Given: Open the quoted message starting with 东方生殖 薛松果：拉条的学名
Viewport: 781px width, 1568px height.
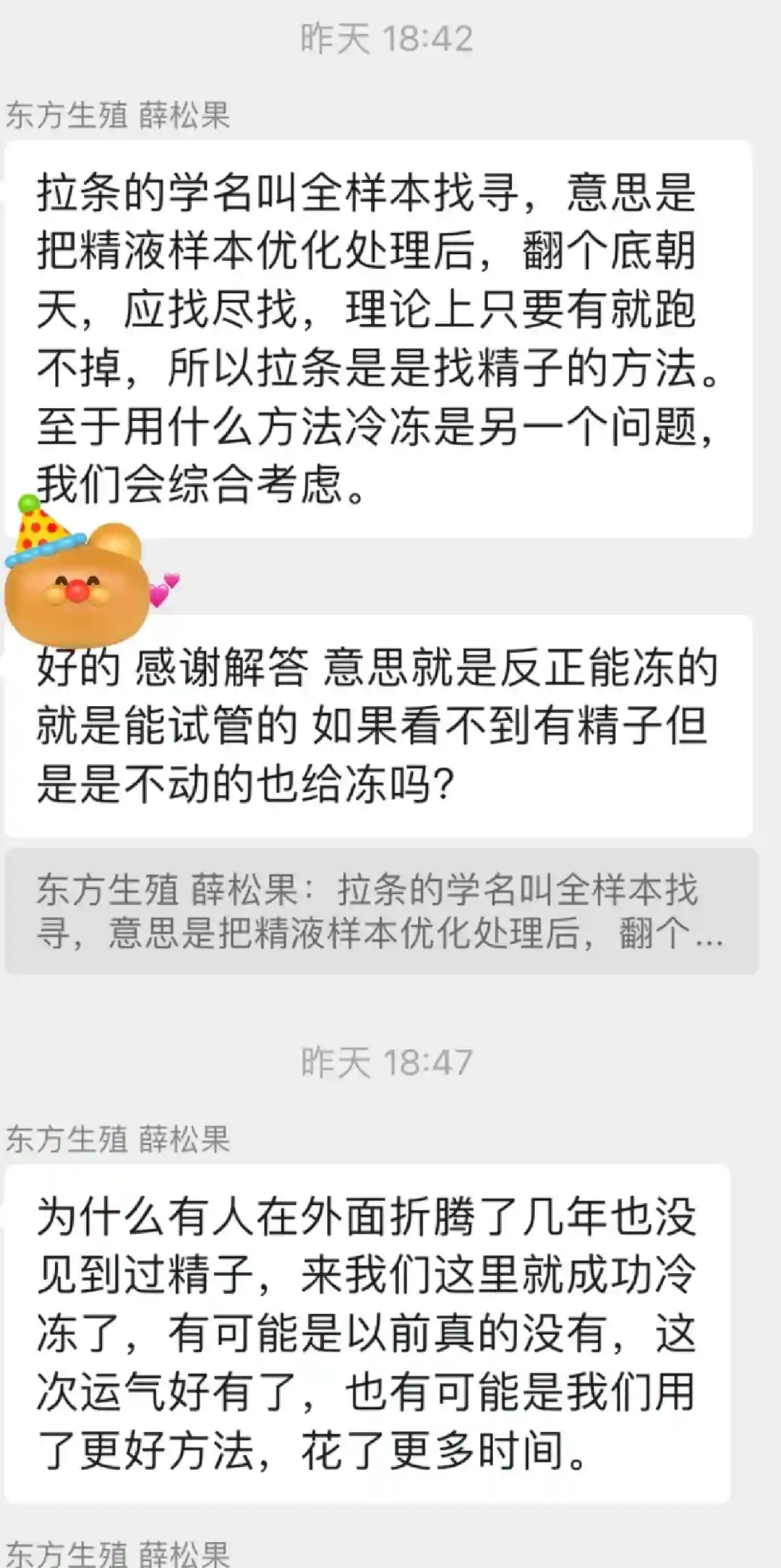Looking at the screenshot, I should [380, 911].
